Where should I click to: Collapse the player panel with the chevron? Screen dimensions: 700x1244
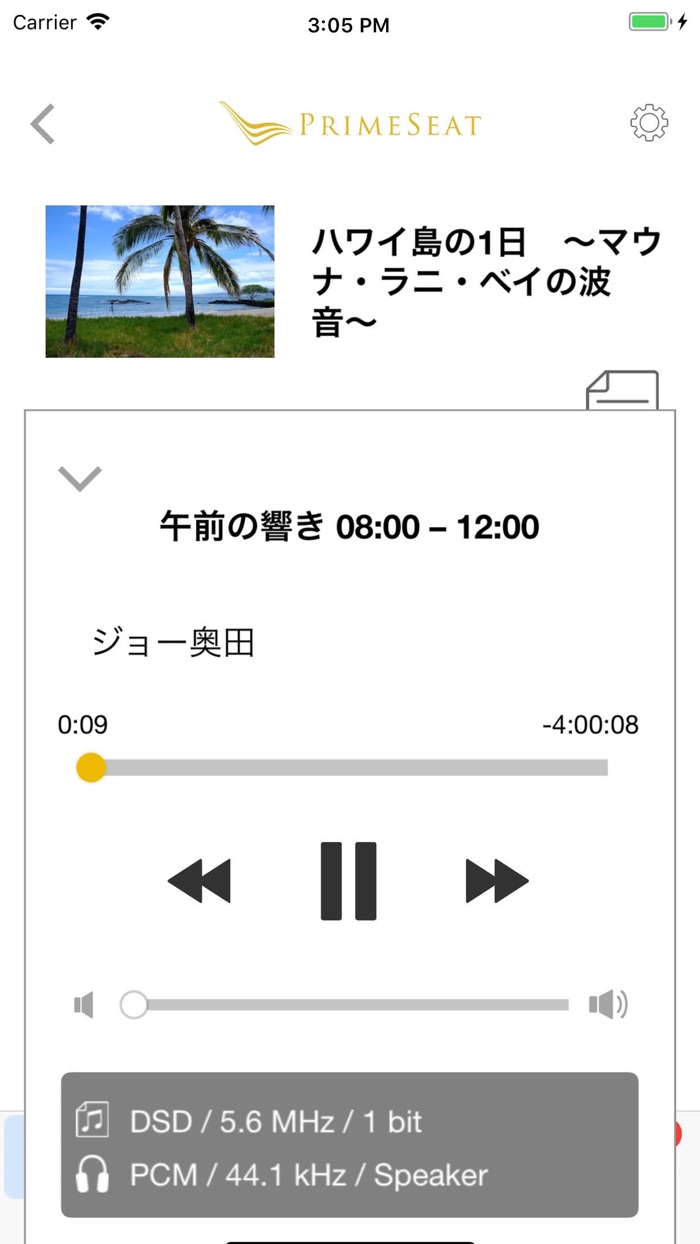[x=80, y=478]
